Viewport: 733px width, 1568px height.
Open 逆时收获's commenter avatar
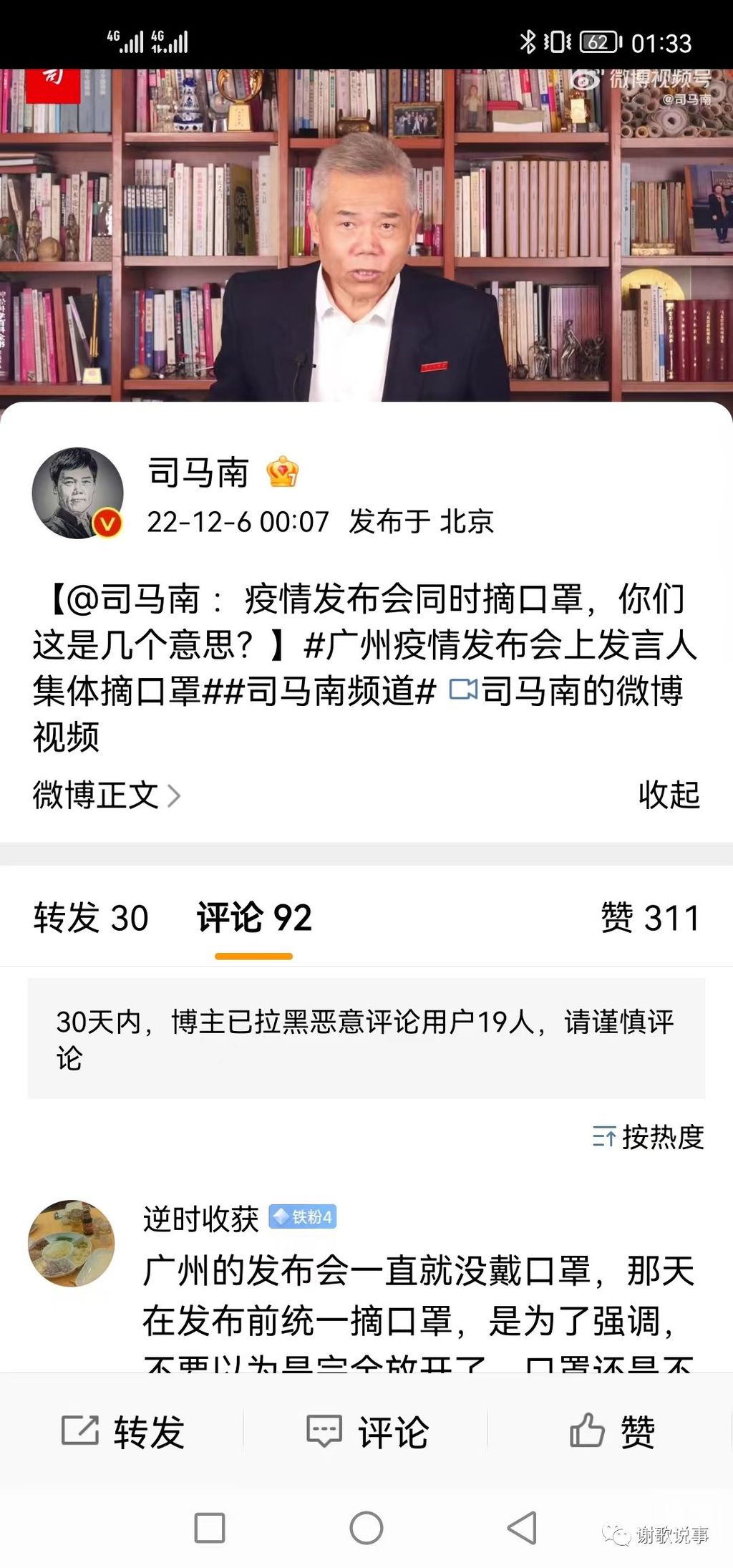pyautogui.click(x=71, y=1244)
